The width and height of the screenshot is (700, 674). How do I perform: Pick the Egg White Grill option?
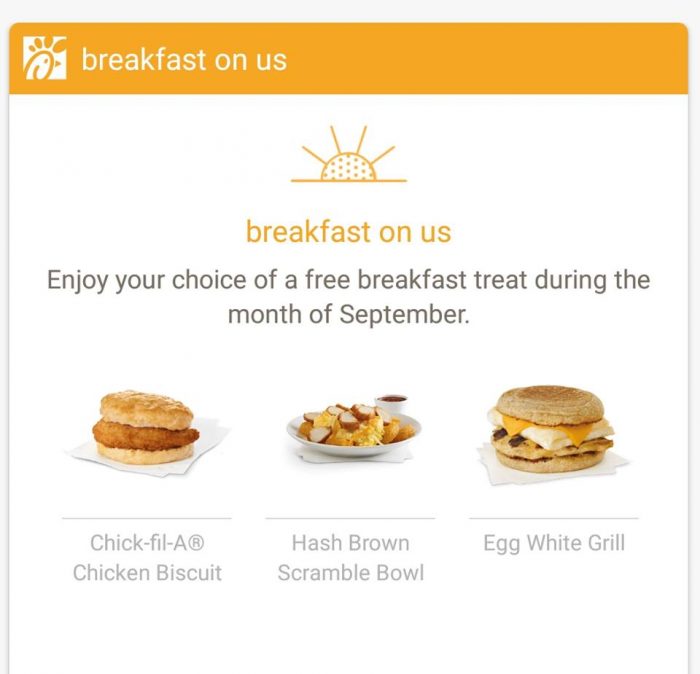(553, 430)
